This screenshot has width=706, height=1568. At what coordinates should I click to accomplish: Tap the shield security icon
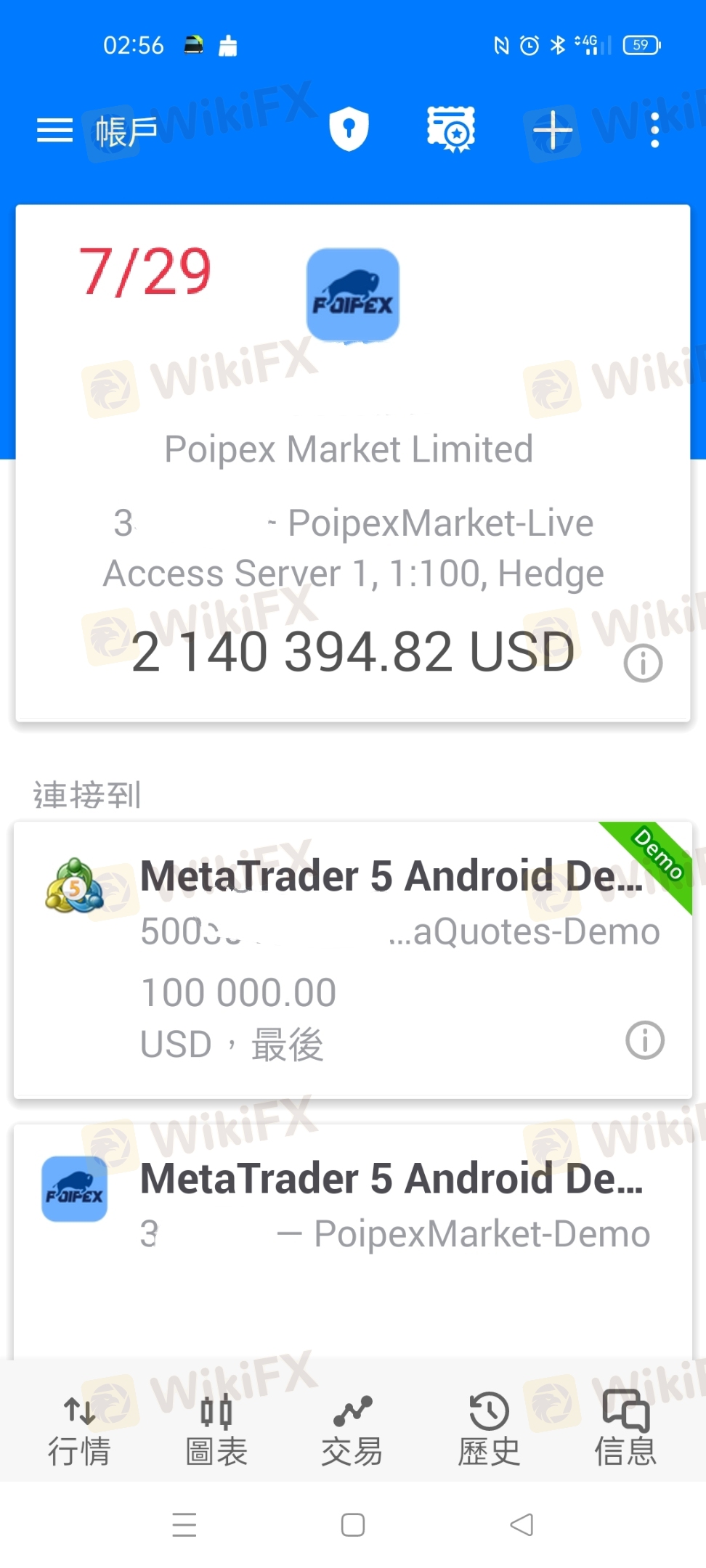(x=349, y=130)
